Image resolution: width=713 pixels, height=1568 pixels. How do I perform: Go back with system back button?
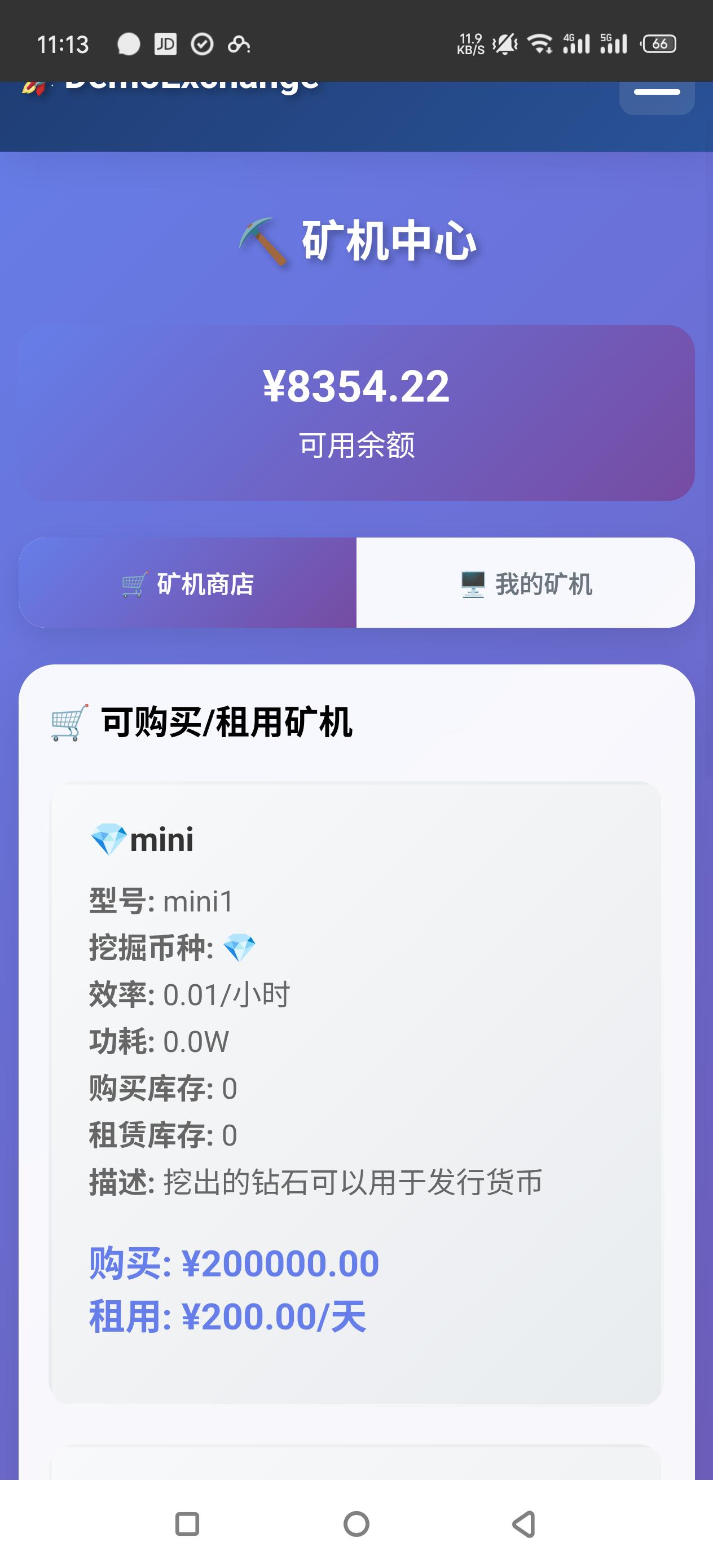pos(523,1524)
